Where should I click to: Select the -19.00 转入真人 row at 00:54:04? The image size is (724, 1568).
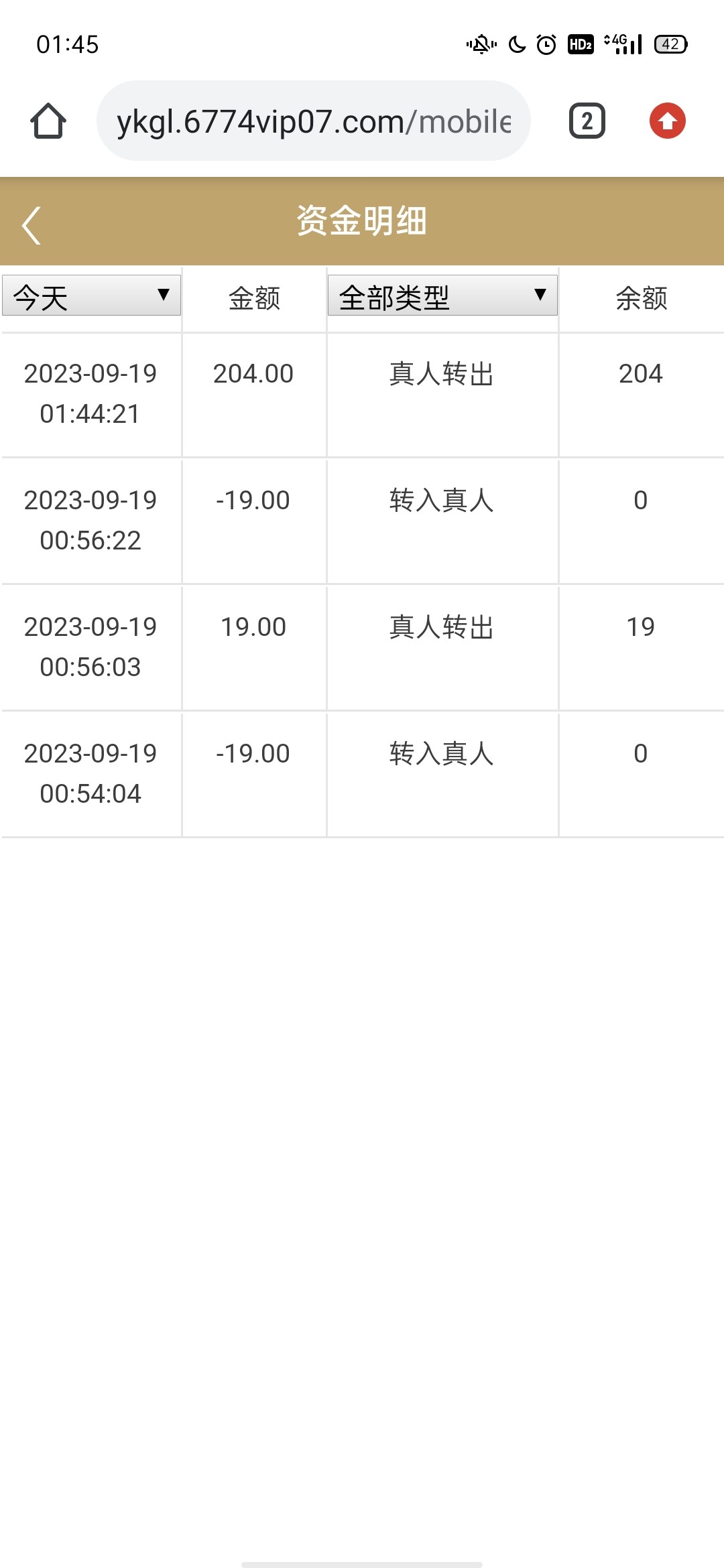[x=362, y=774]
